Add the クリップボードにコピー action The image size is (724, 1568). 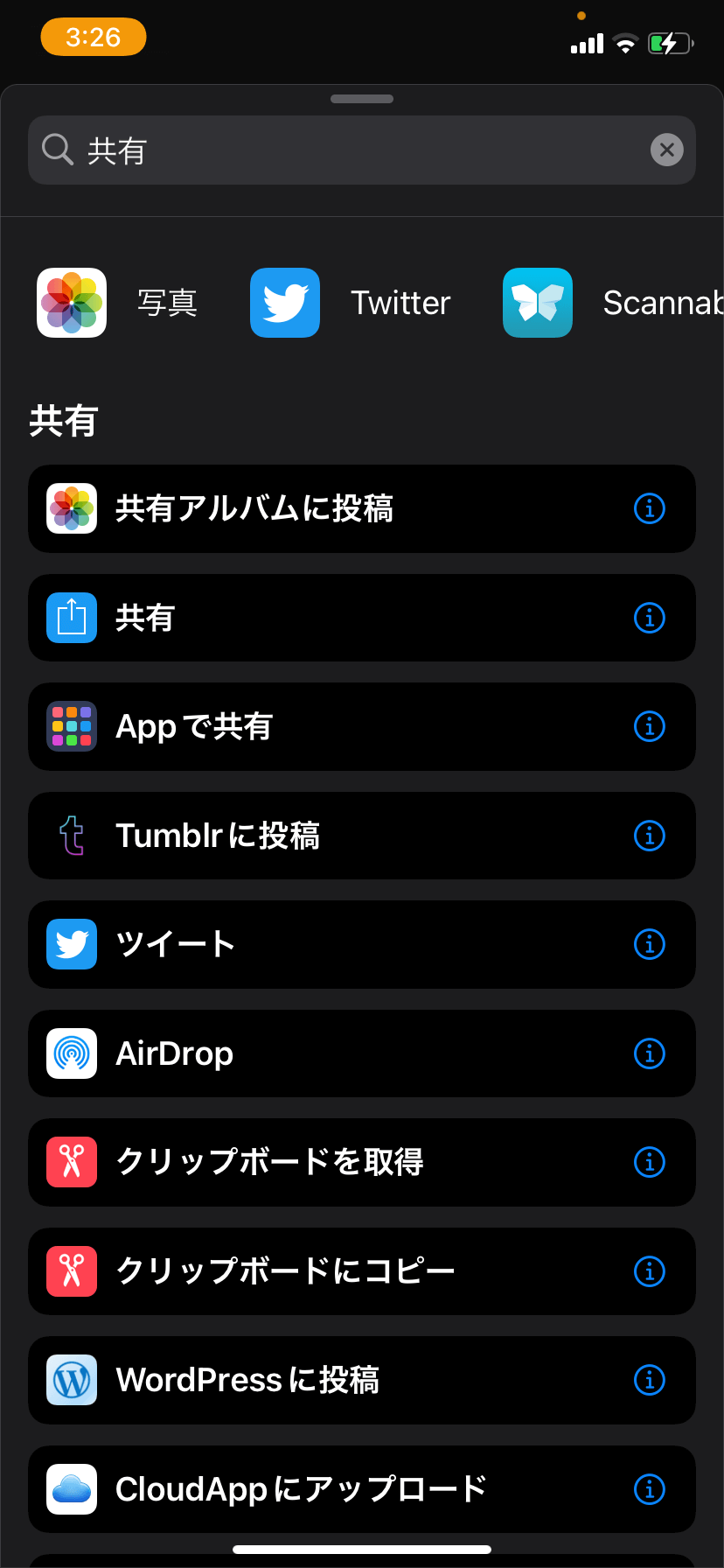coord(324,1271)
